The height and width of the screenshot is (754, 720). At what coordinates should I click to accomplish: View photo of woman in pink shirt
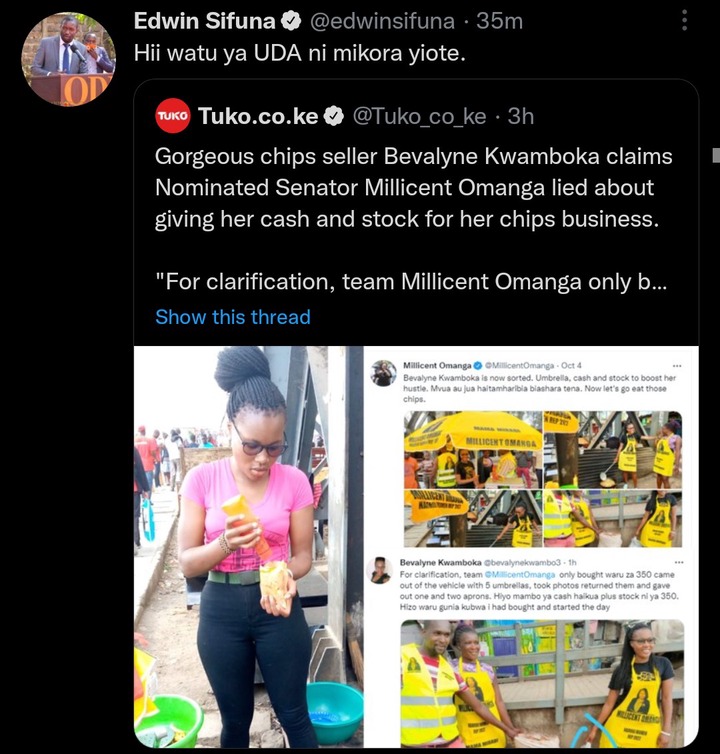248,547
